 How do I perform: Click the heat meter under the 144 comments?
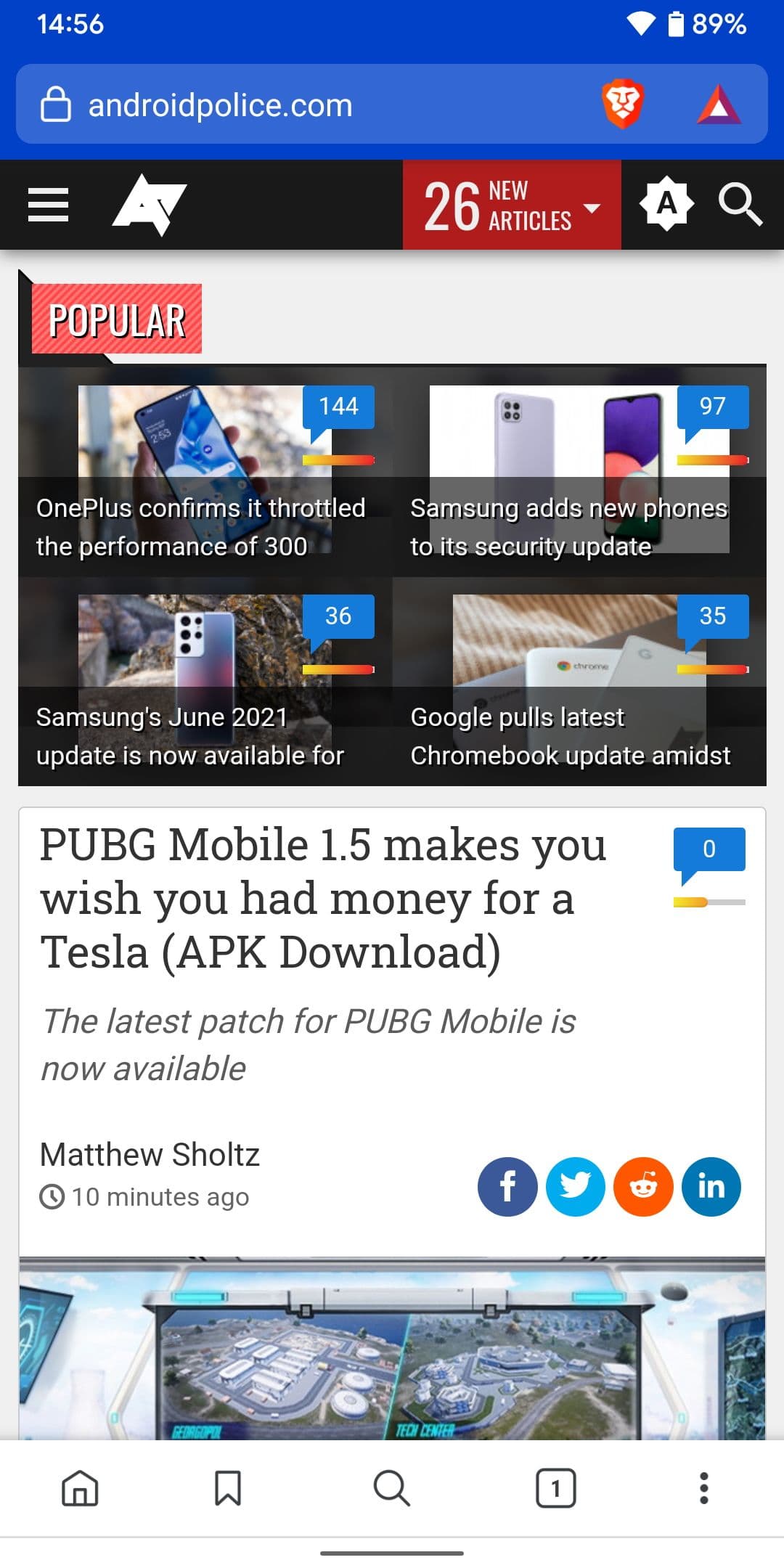coord(338,460)
